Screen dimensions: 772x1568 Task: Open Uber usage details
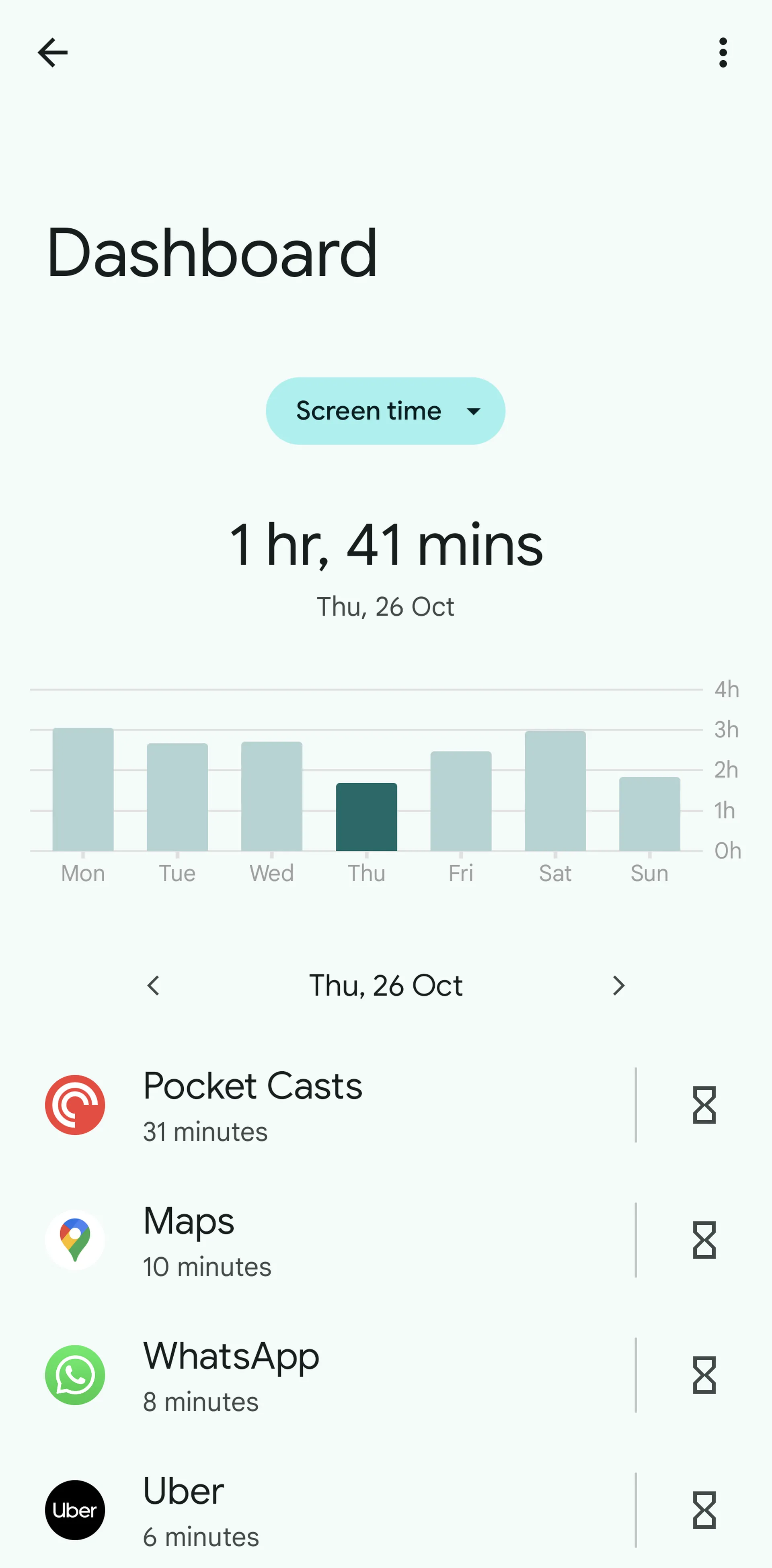pos(329,1510)
